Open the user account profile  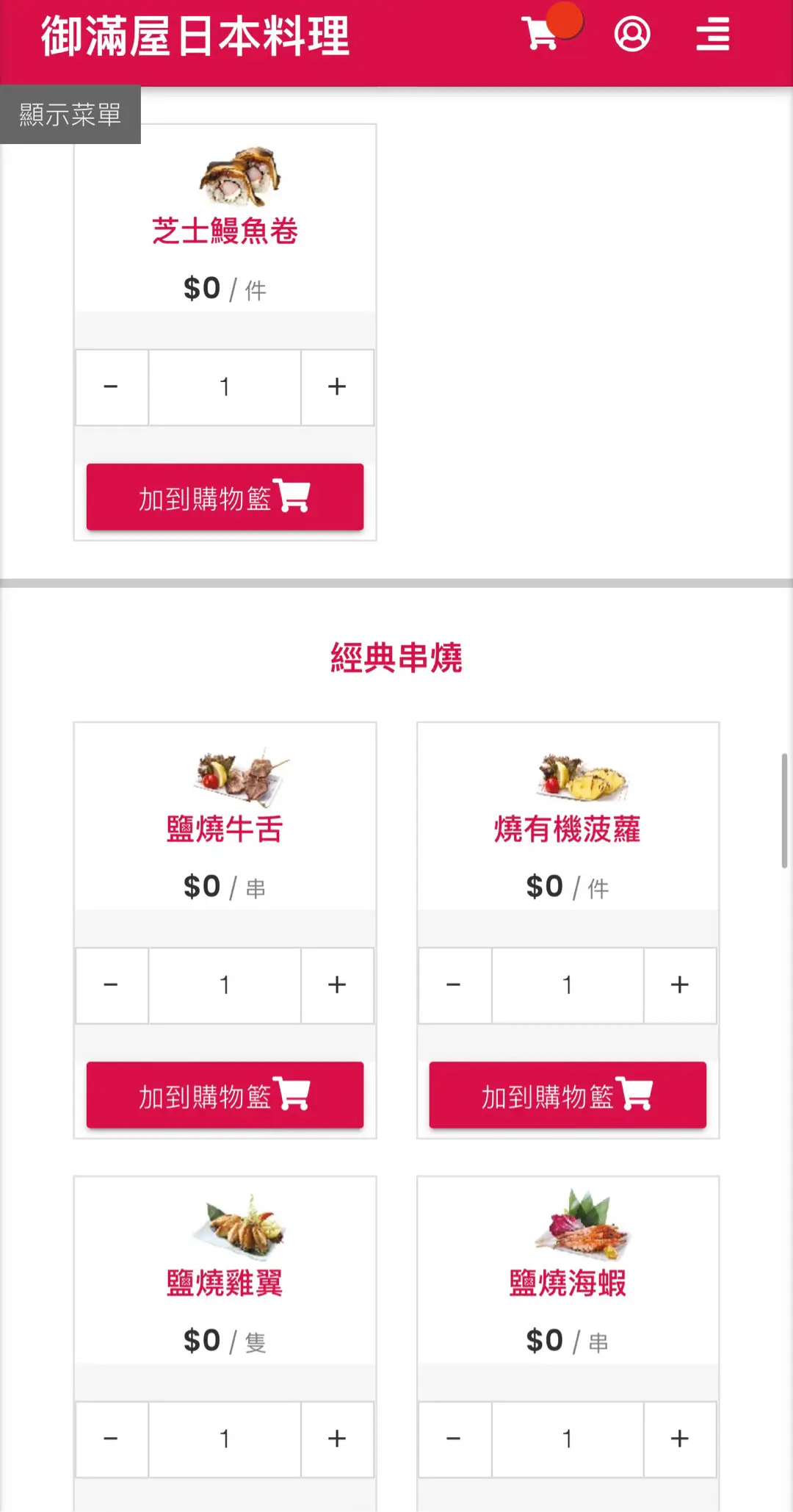pyautogui.click(x=631, y=34)
